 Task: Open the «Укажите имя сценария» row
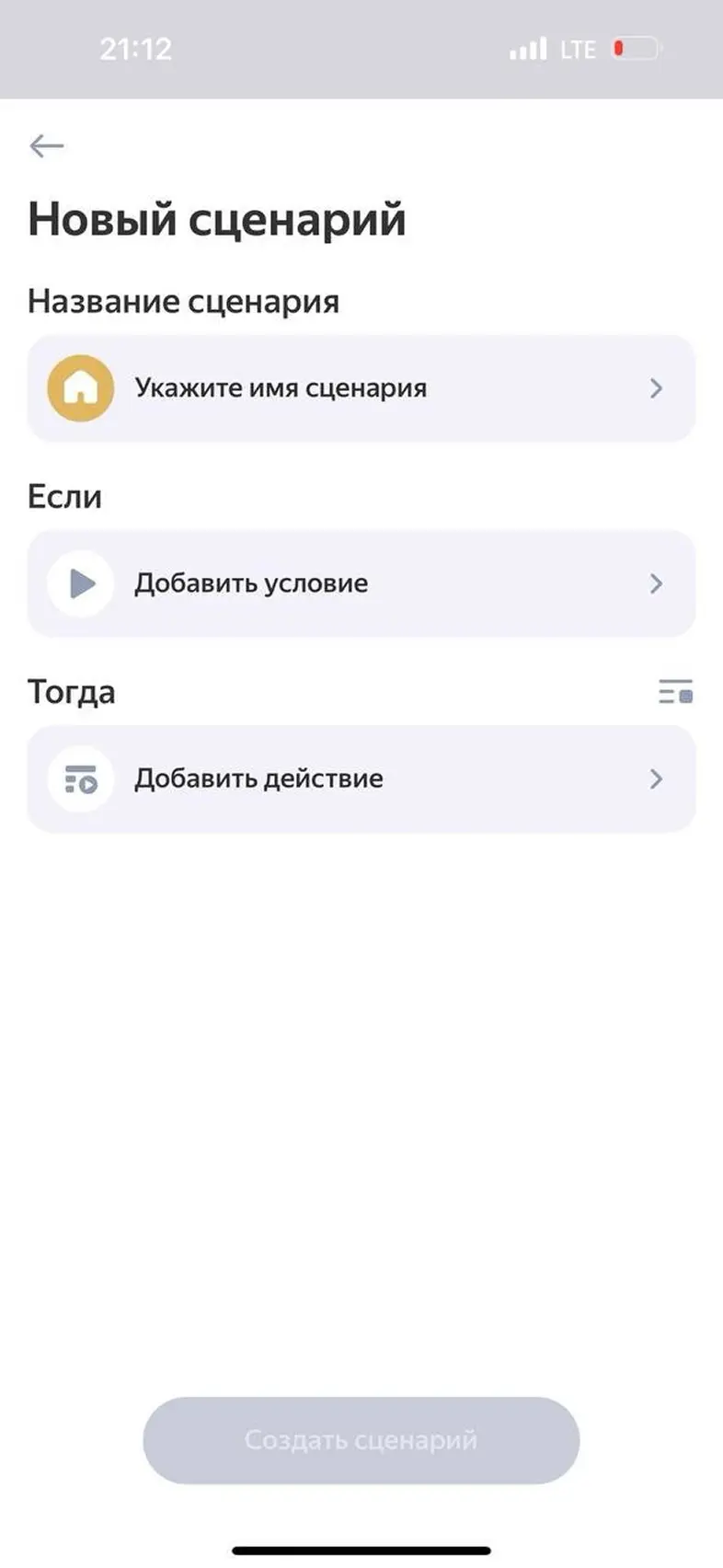361,388
